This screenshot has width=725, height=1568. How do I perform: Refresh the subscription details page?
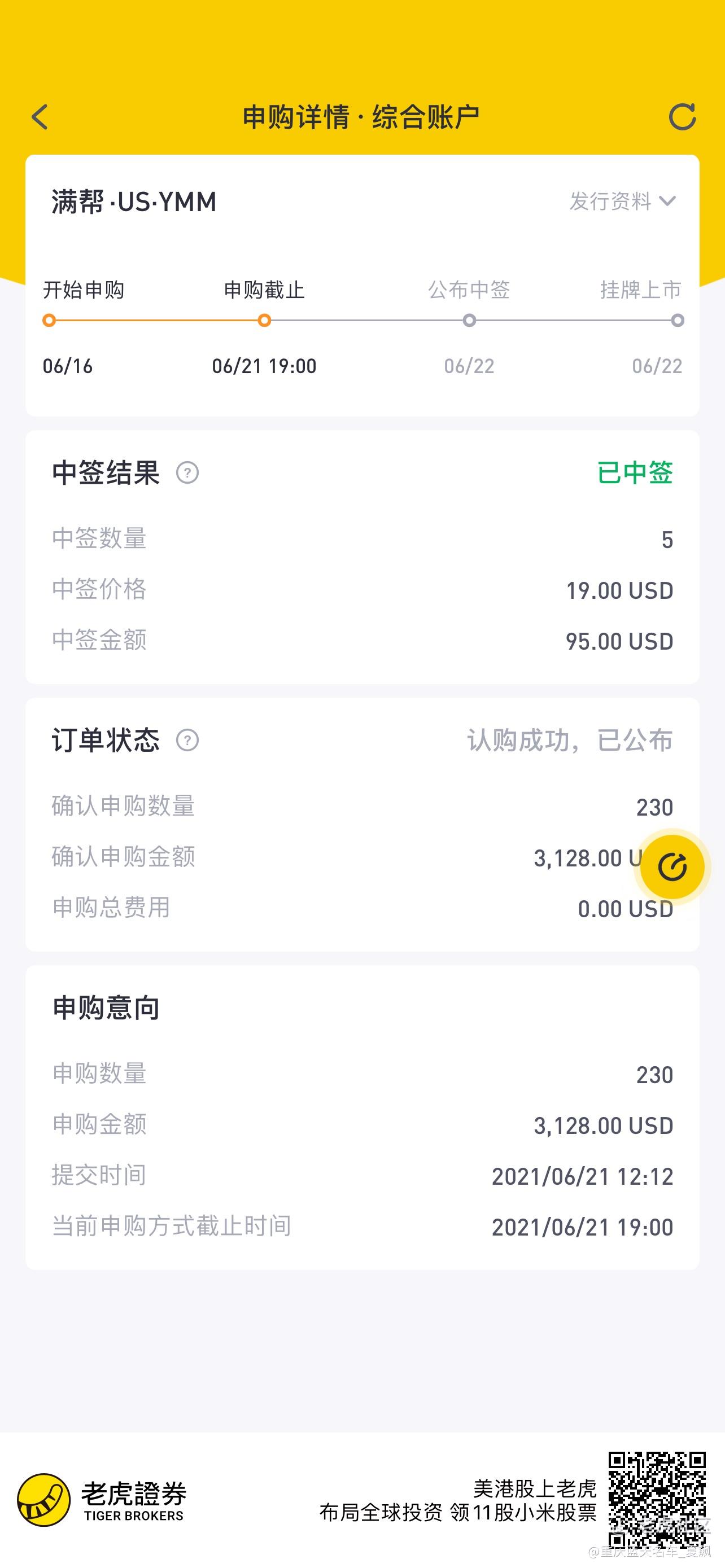click(x=682, y=116)
